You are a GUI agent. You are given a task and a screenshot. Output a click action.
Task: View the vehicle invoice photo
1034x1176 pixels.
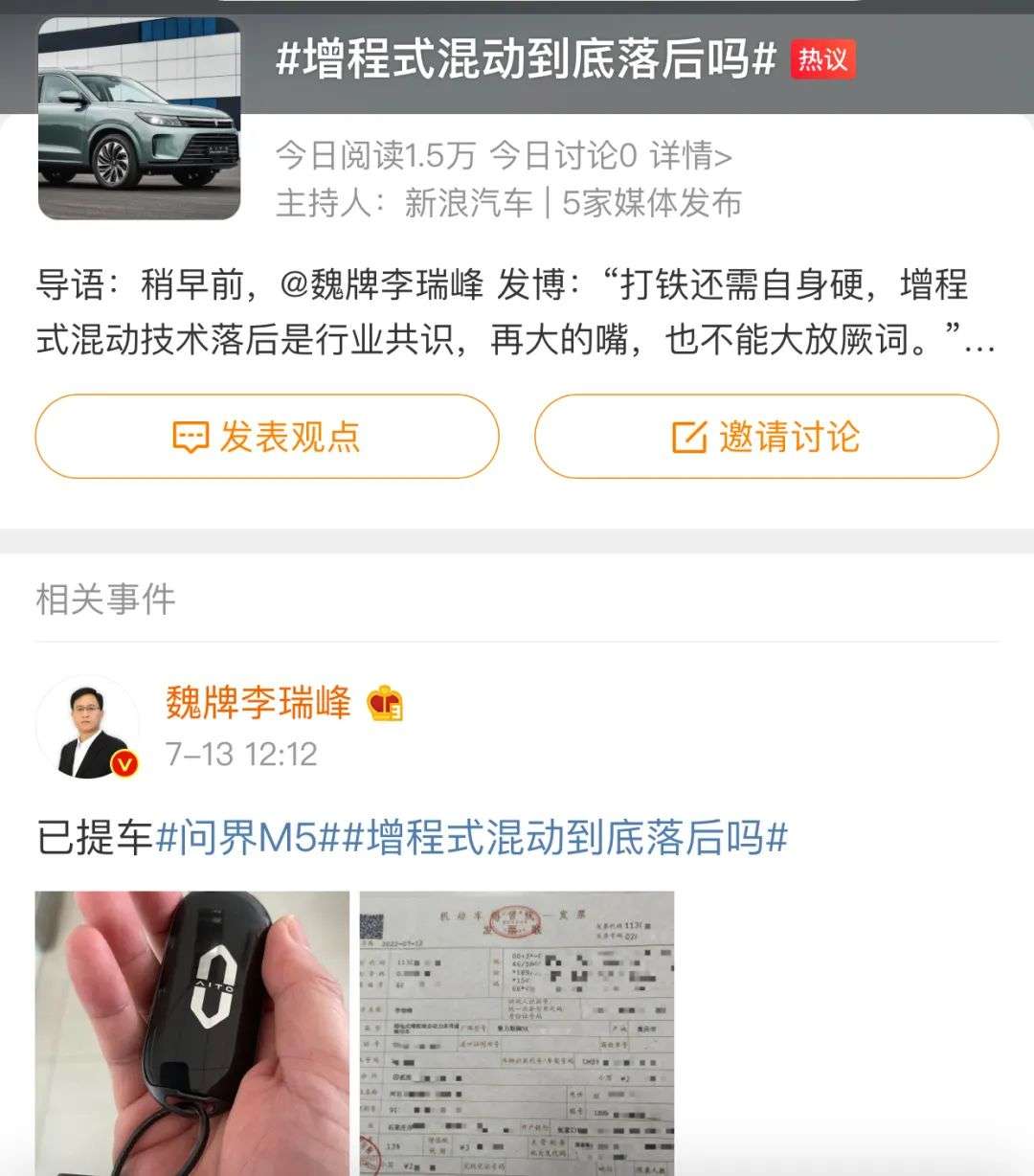click(x=516, y=1034)
